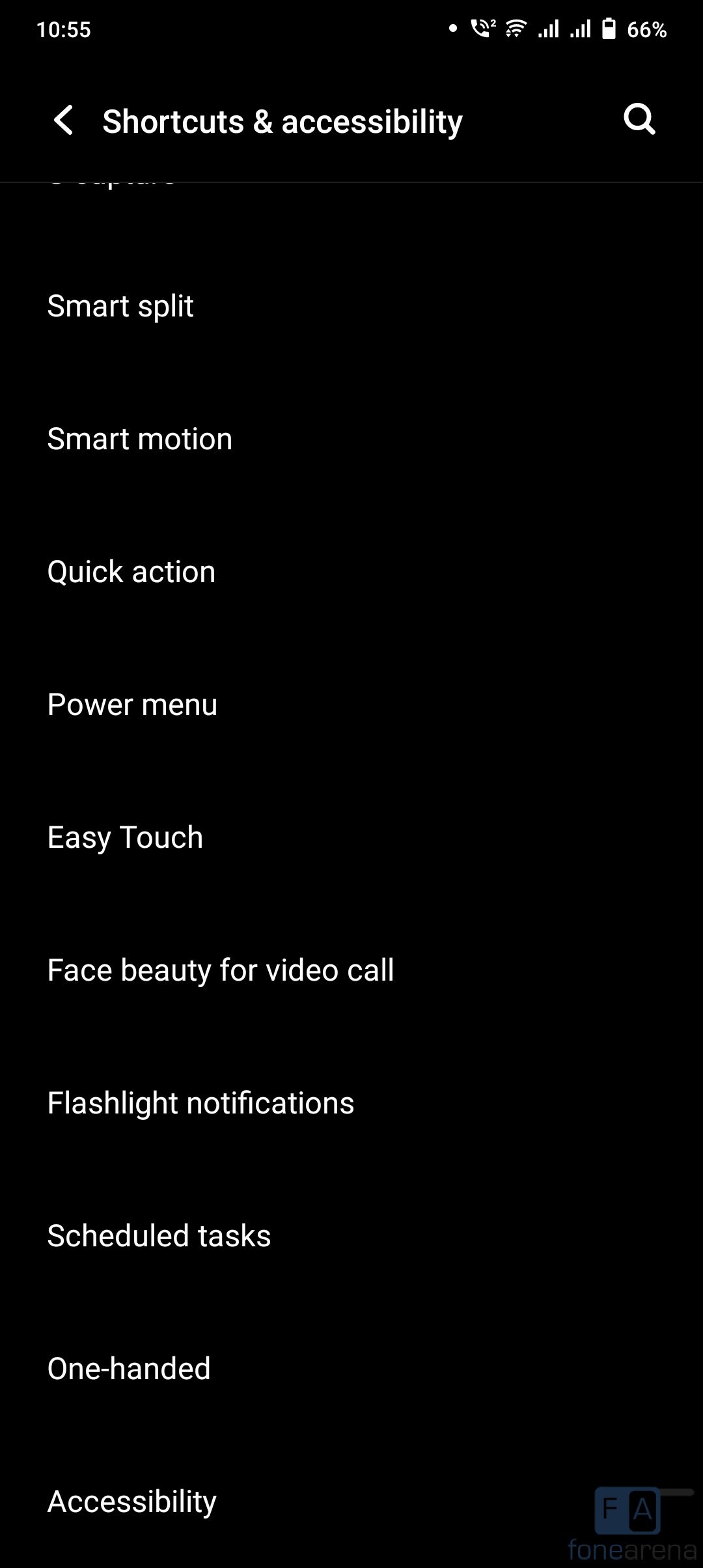Open Easy Touch settings

(x=126, y=837)
